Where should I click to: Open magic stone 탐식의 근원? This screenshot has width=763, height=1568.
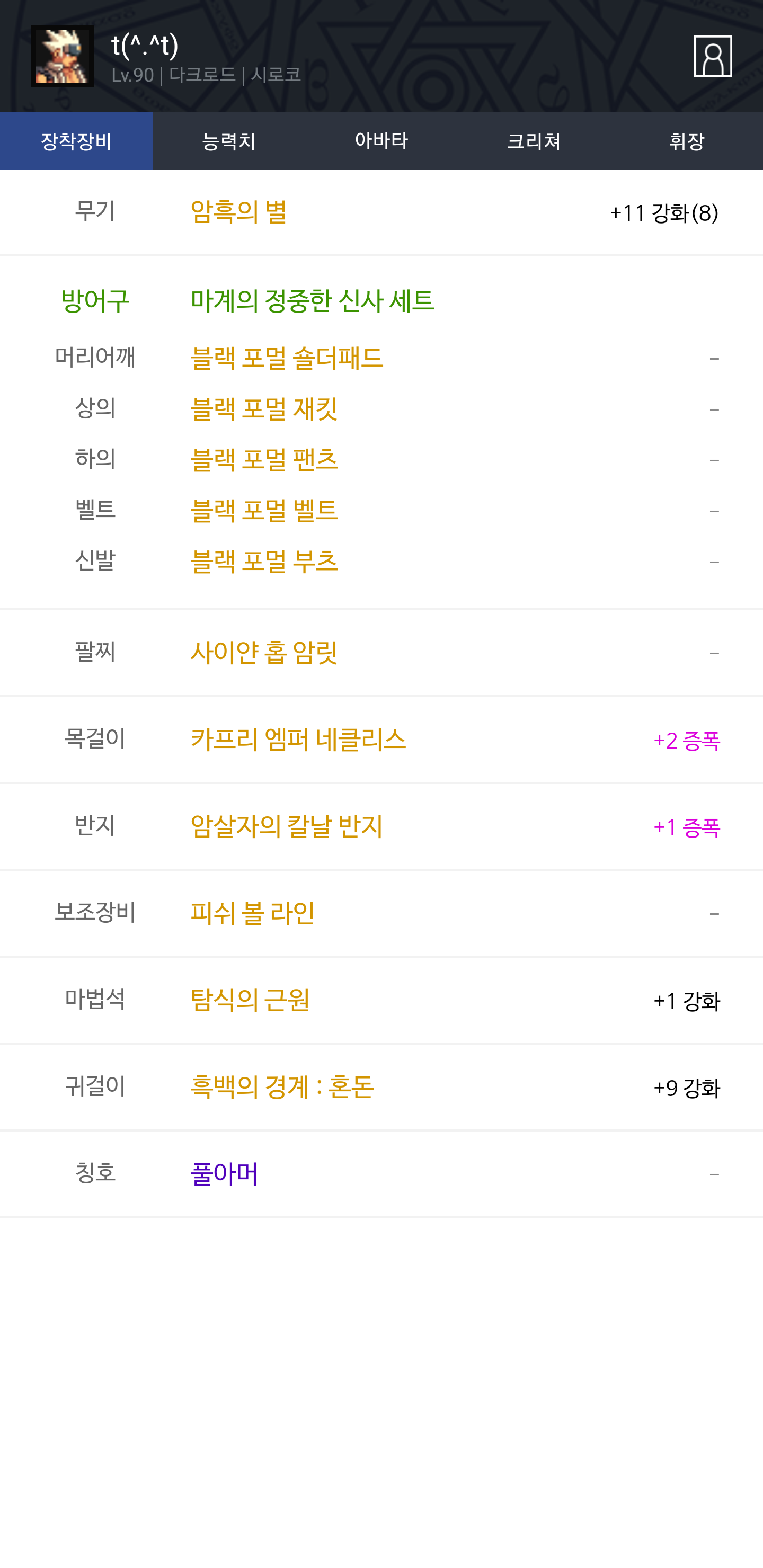point(250,1000)
